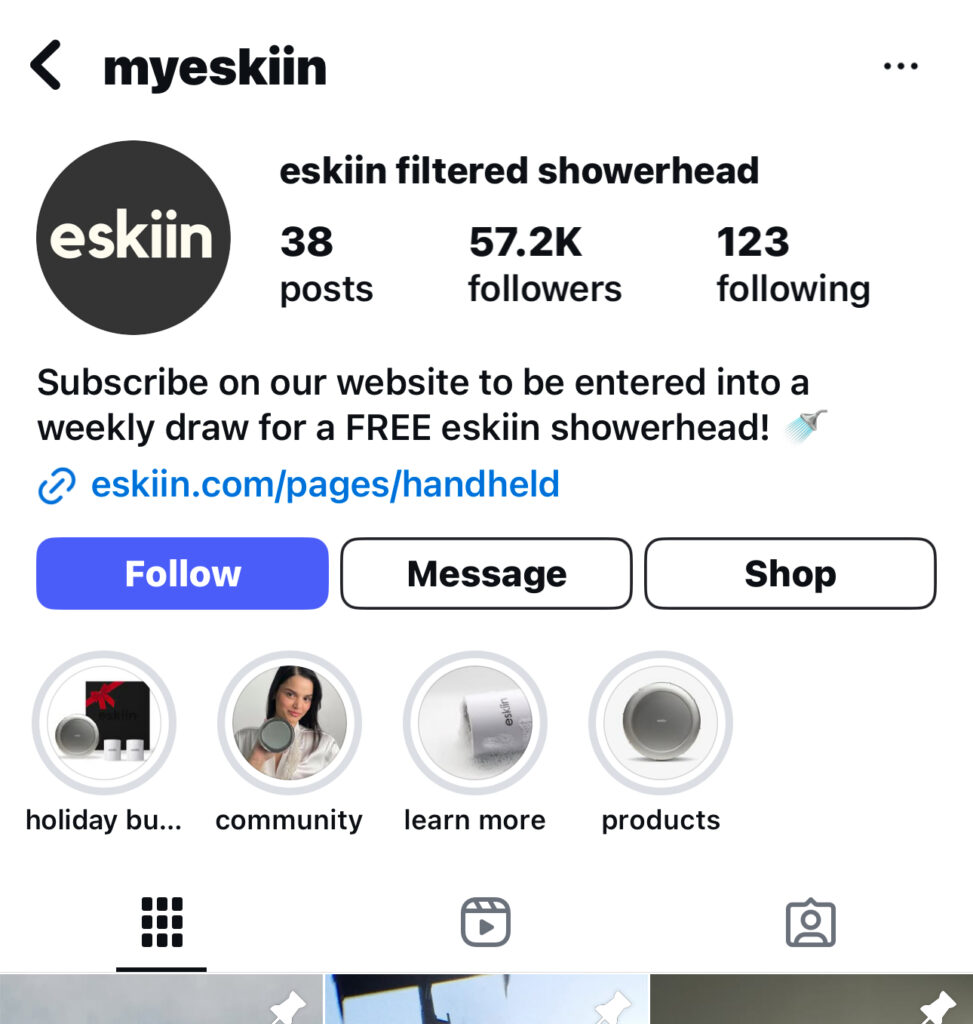Open the Shop button

(x=790, y=574)
